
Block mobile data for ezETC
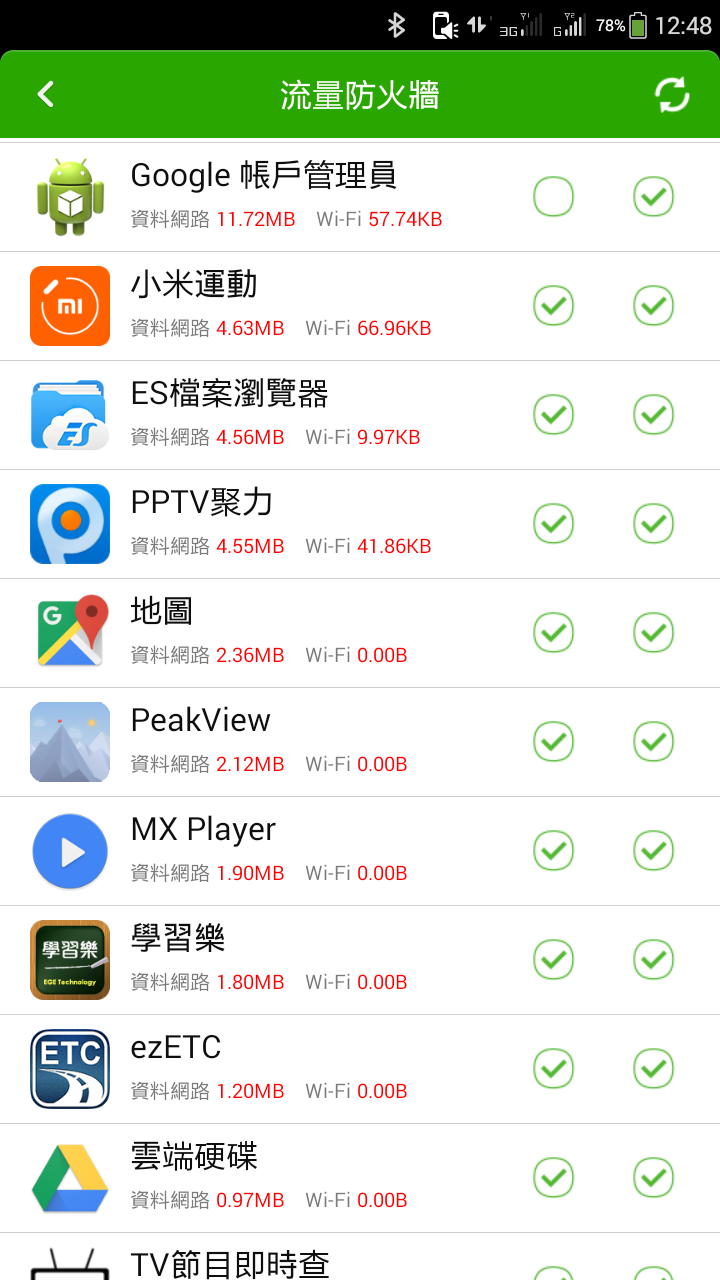(x=553, y=1068)
